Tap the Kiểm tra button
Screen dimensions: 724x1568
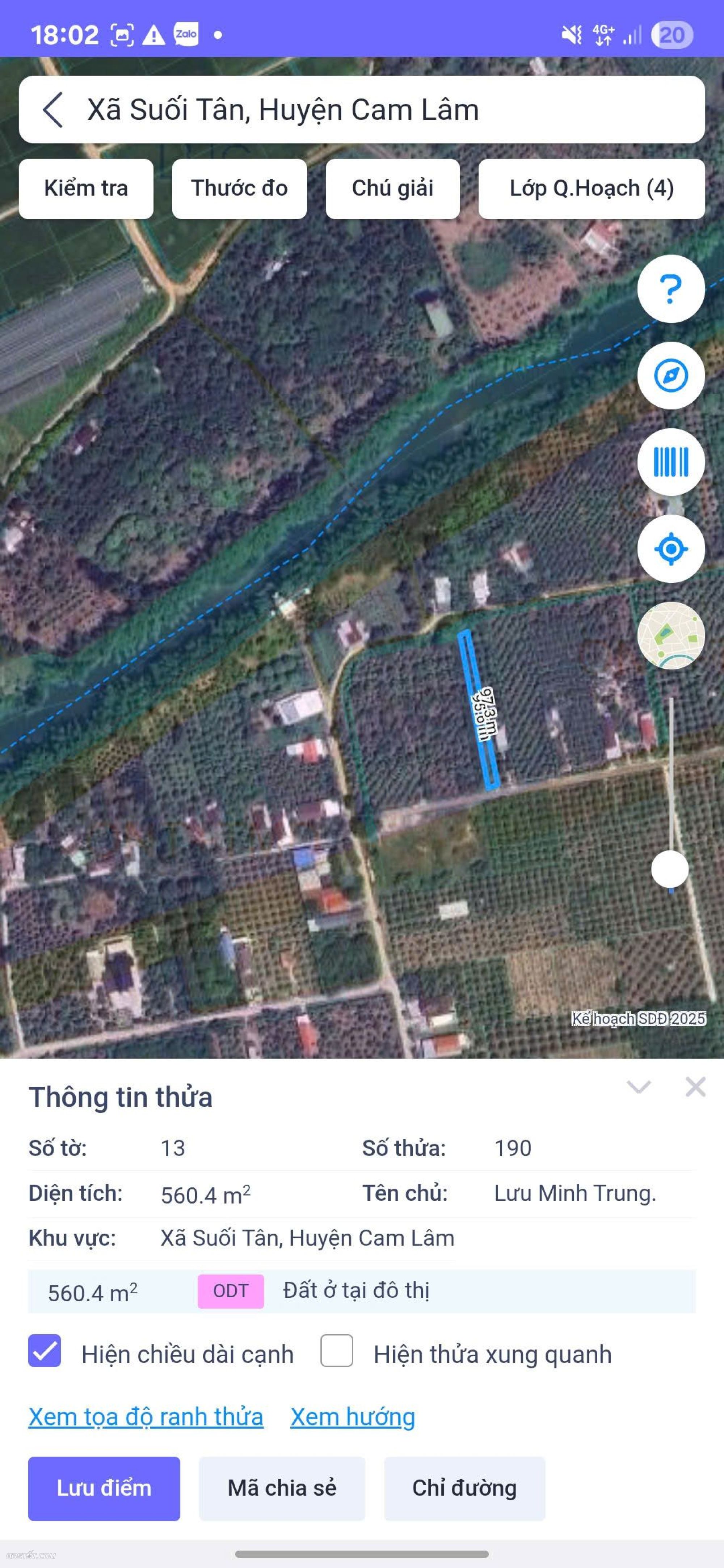tap(86, 189)
